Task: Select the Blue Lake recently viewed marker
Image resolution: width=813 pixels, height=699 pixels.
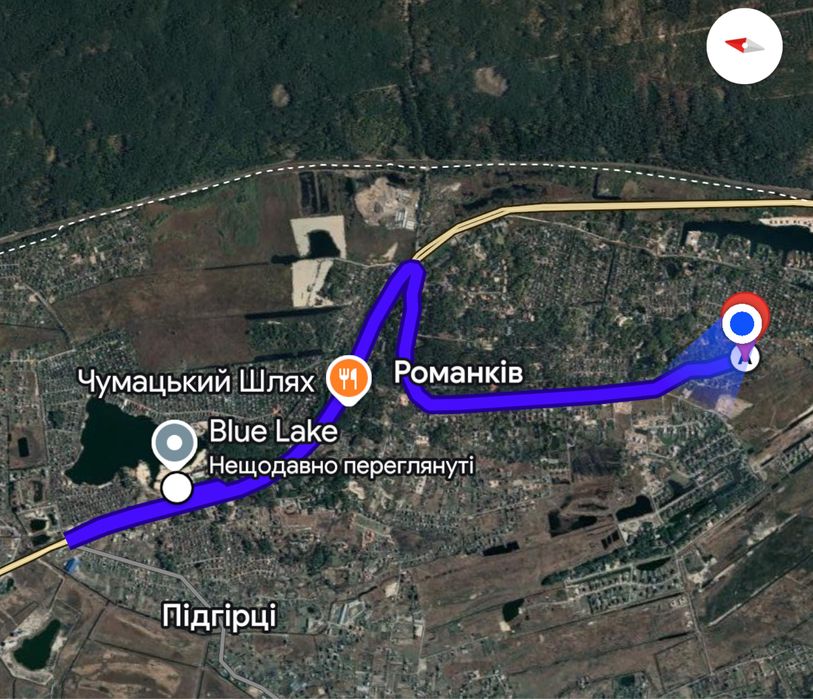Action: 177,445
